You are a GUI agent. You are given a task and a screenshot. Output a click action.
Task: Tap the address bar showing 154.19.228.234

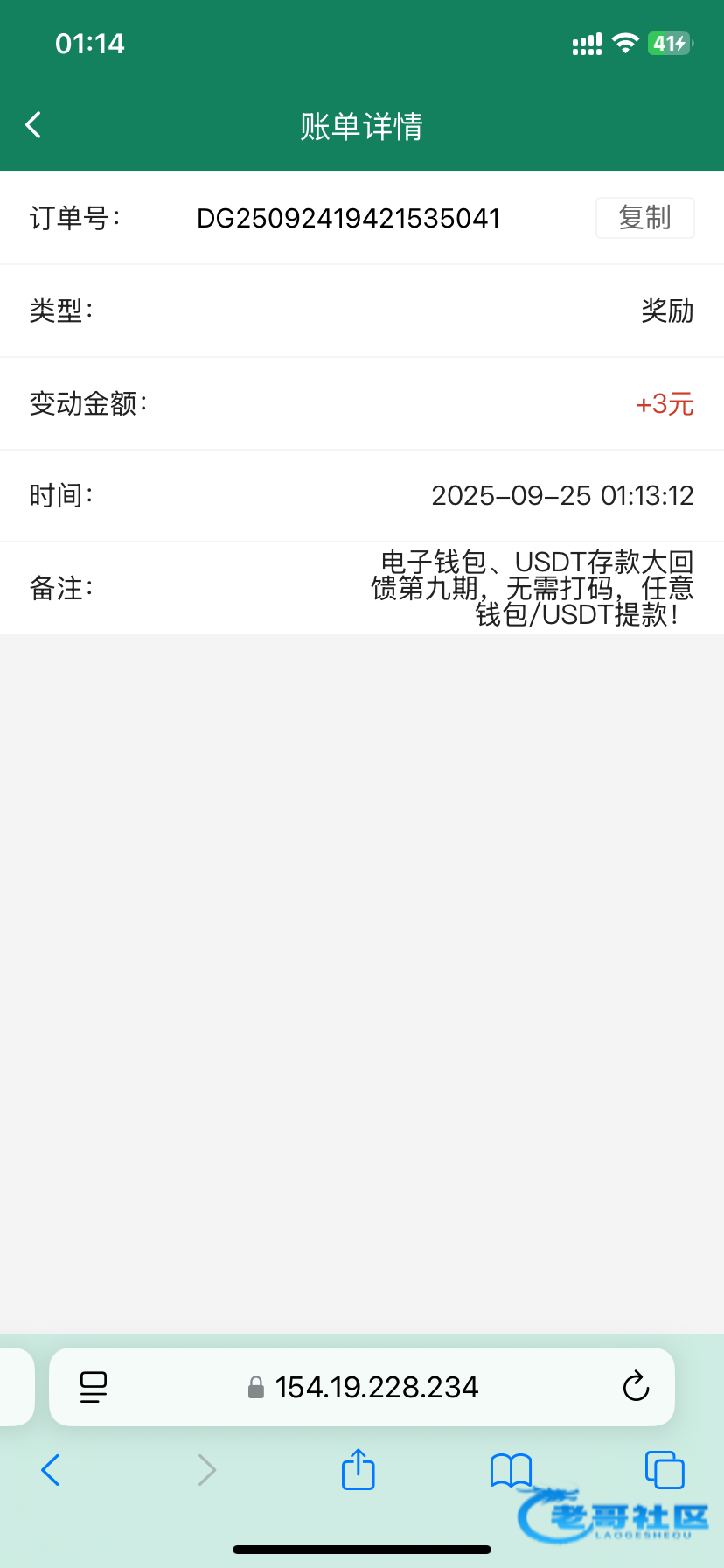(x=362, y=1387)
